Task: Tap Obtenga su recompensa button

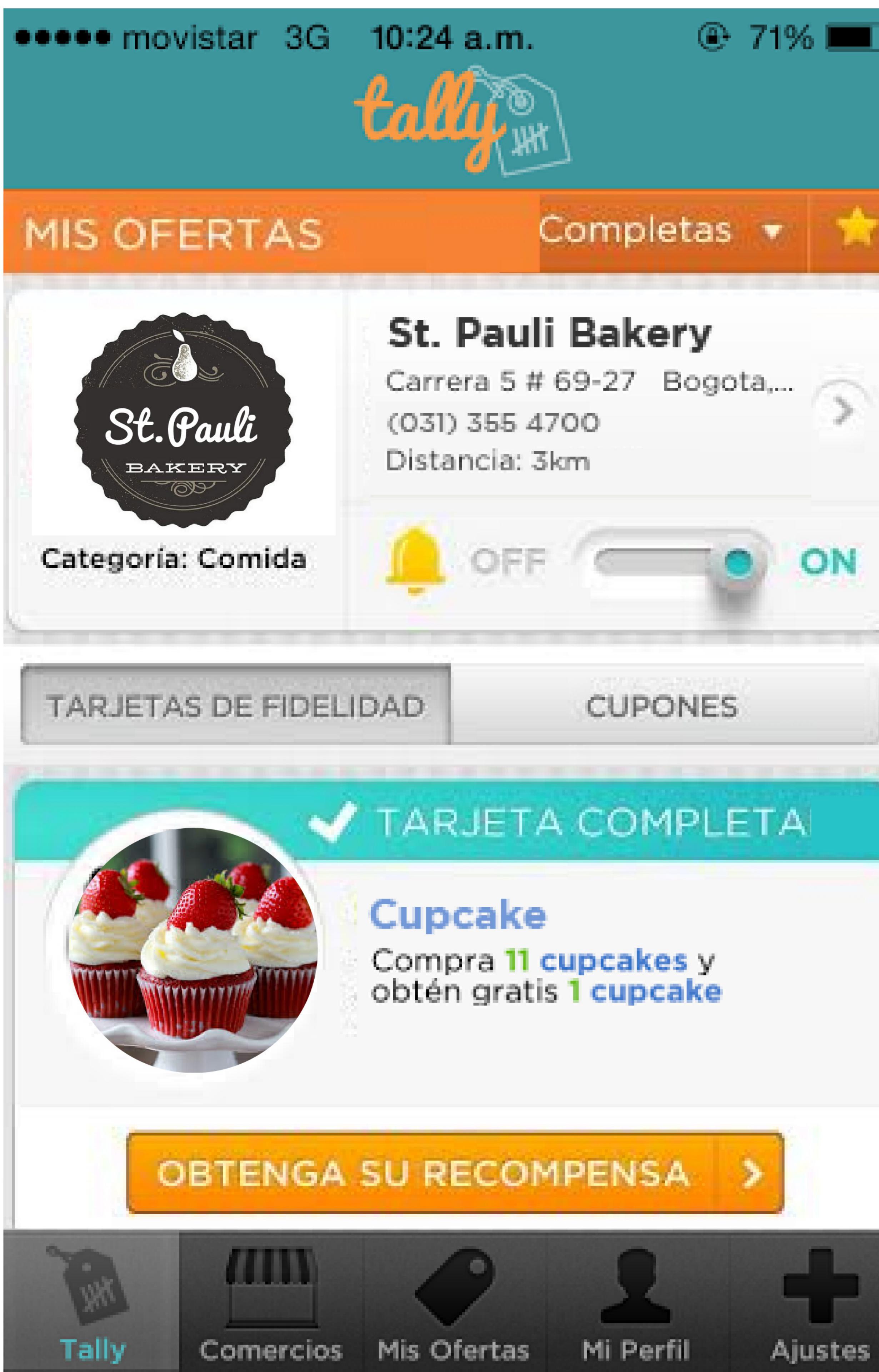Action: (455, 1173)
